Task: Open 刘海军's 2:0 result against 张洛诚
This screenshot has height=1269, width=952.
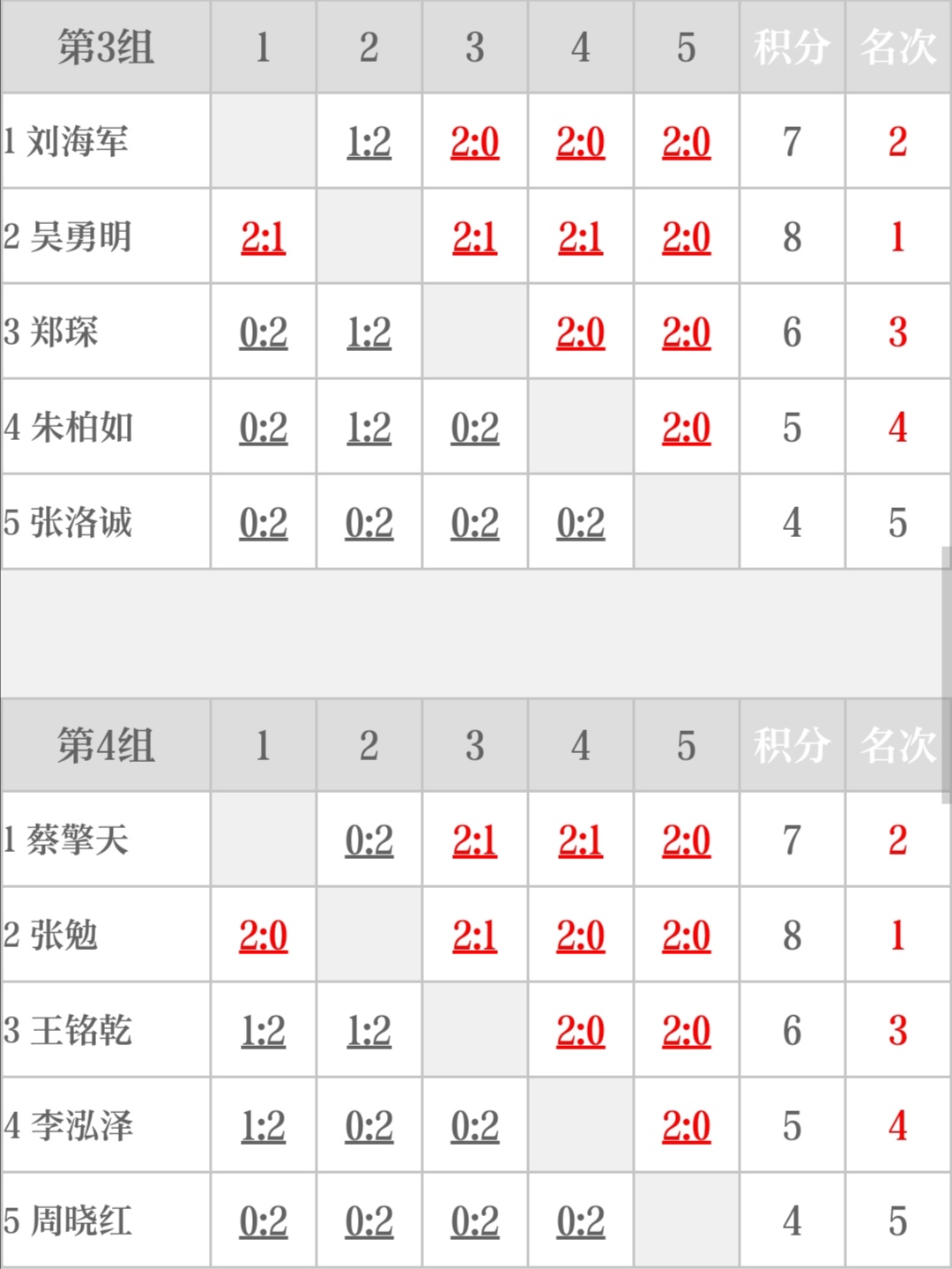Action: [686, 143]
